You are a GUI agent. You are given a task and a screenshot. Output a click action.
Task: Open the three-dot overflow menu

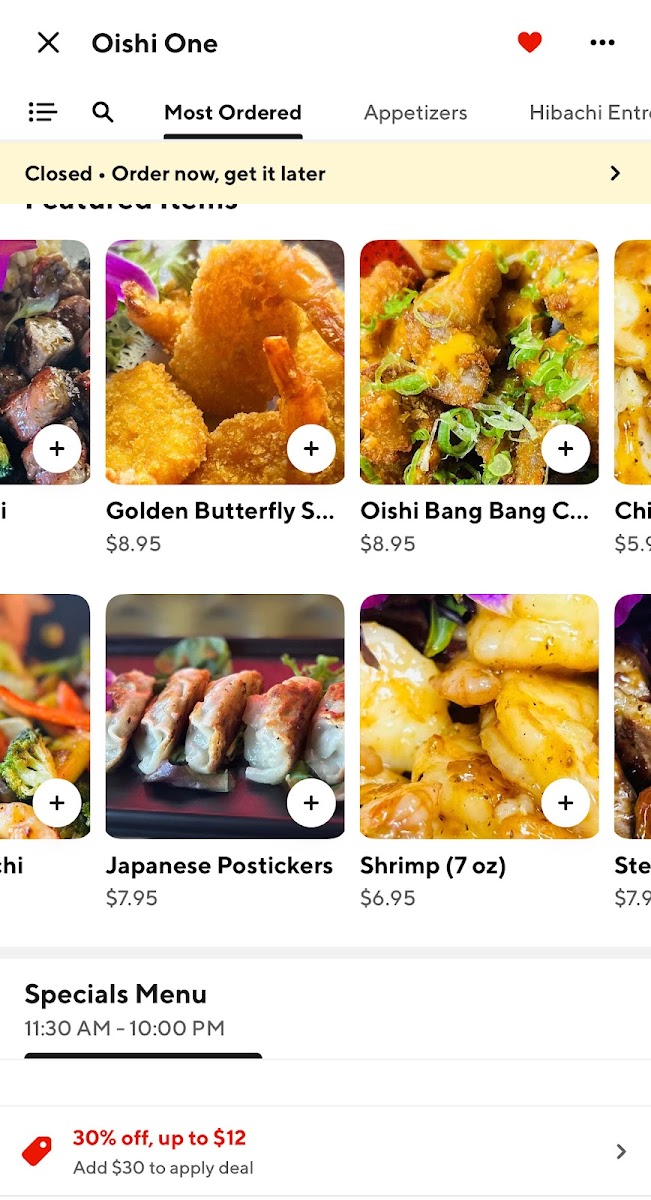602,43
